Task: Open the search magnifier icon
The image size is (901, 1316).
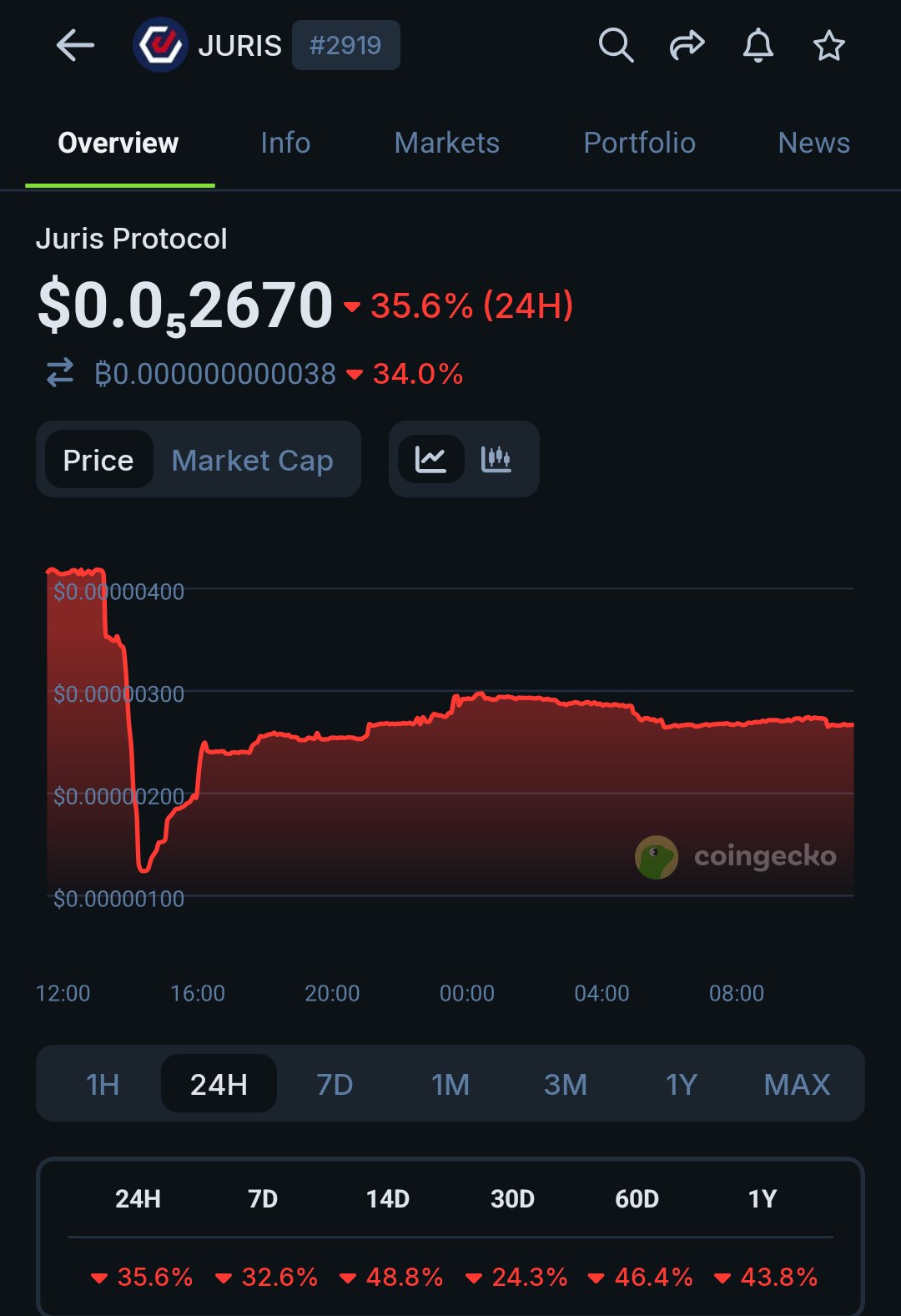Action: [x=616, y=45]
